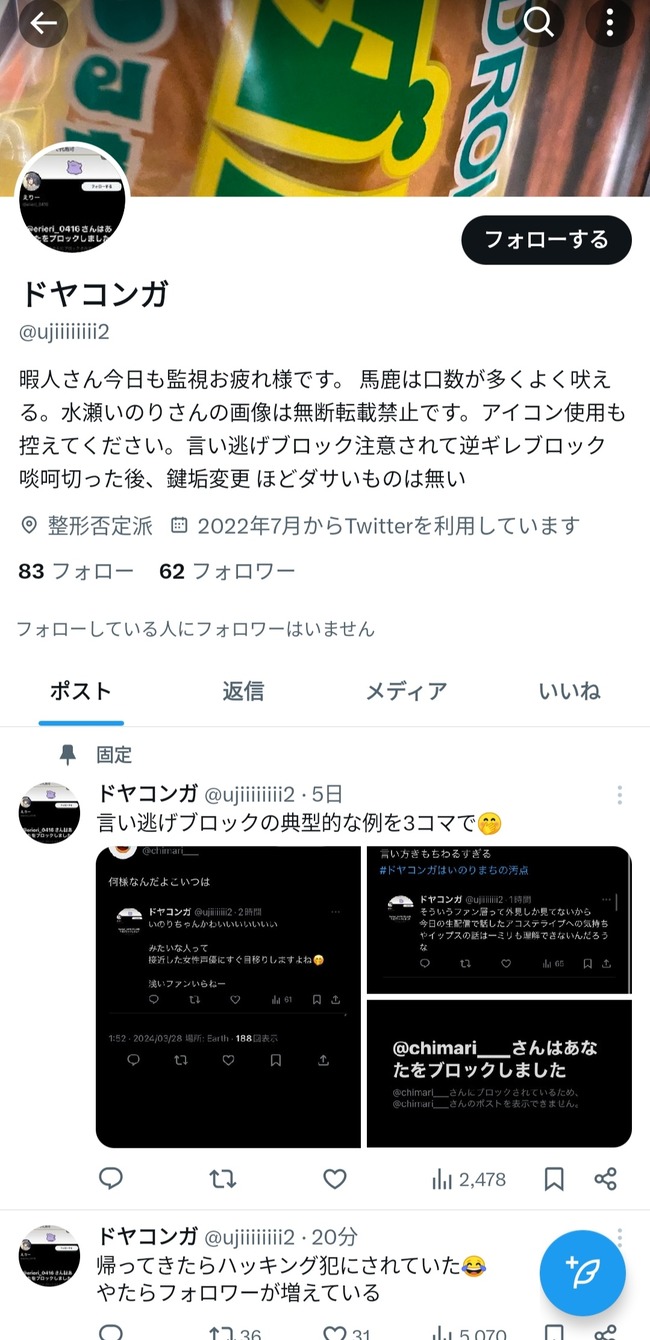
Task: Open the 62 フォロワー list
Action: click(x=227, y=572)
